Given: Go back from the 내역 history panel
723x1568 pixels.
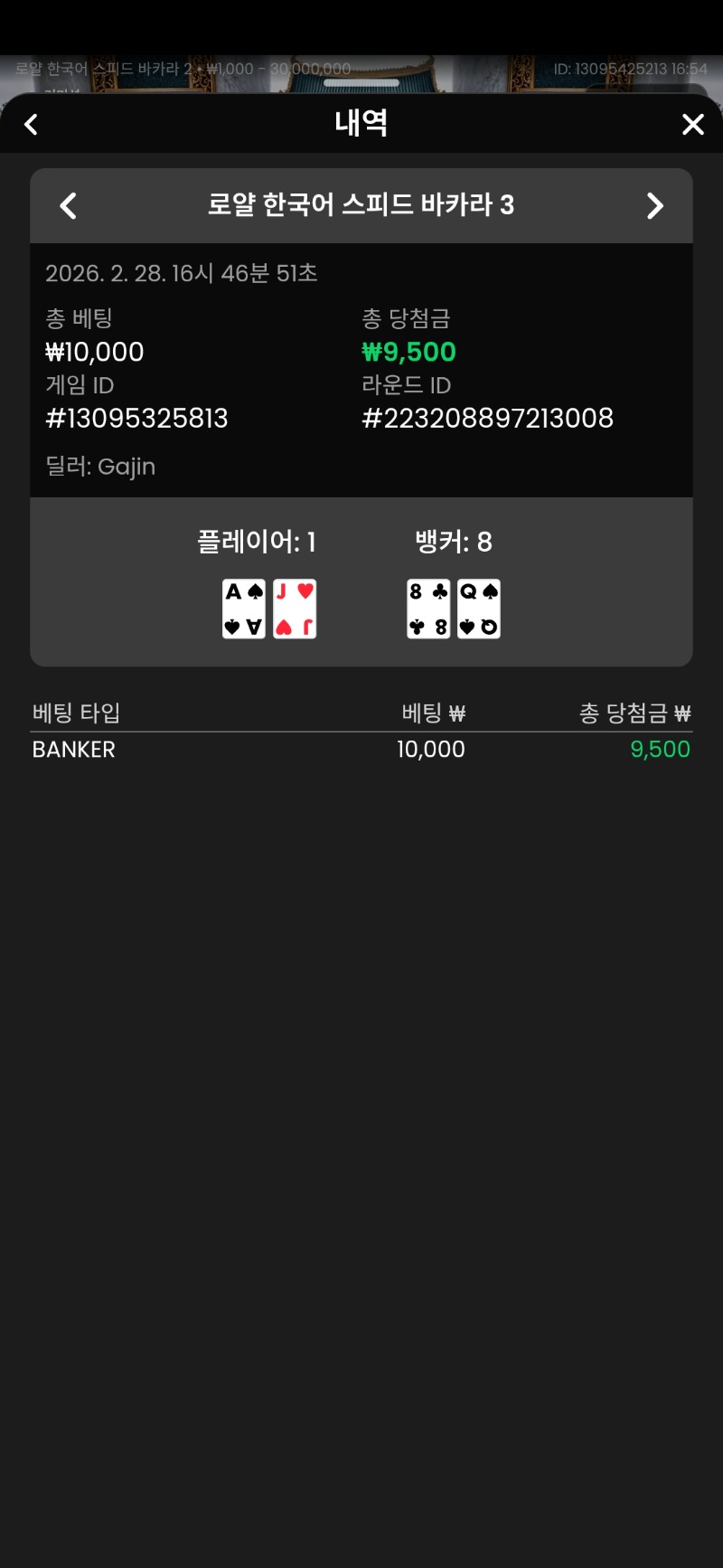Looking at the screenshot, I should click(x=32, y=124).
